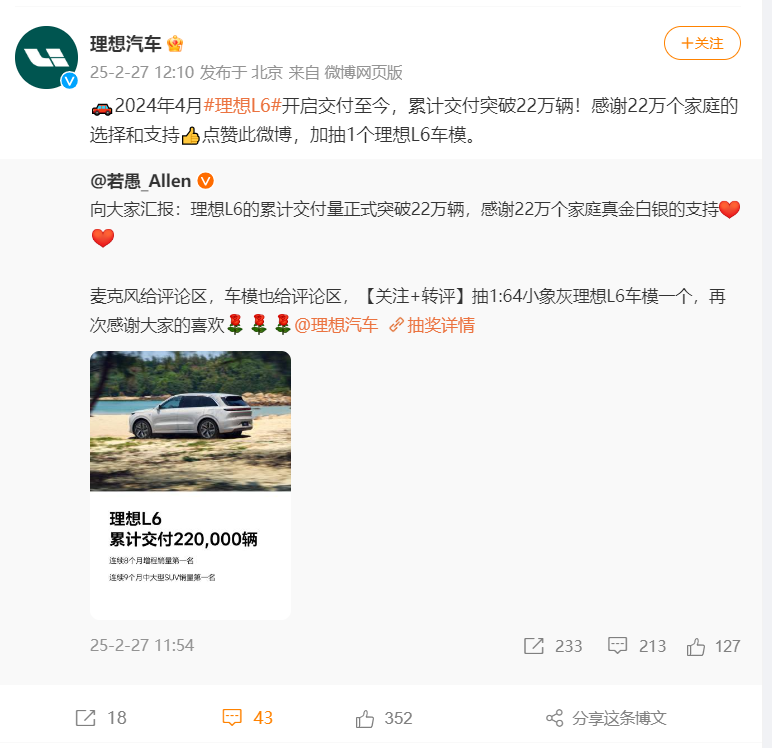
Task: Open the 213 comments on the original post
Action: click(637, 646)
